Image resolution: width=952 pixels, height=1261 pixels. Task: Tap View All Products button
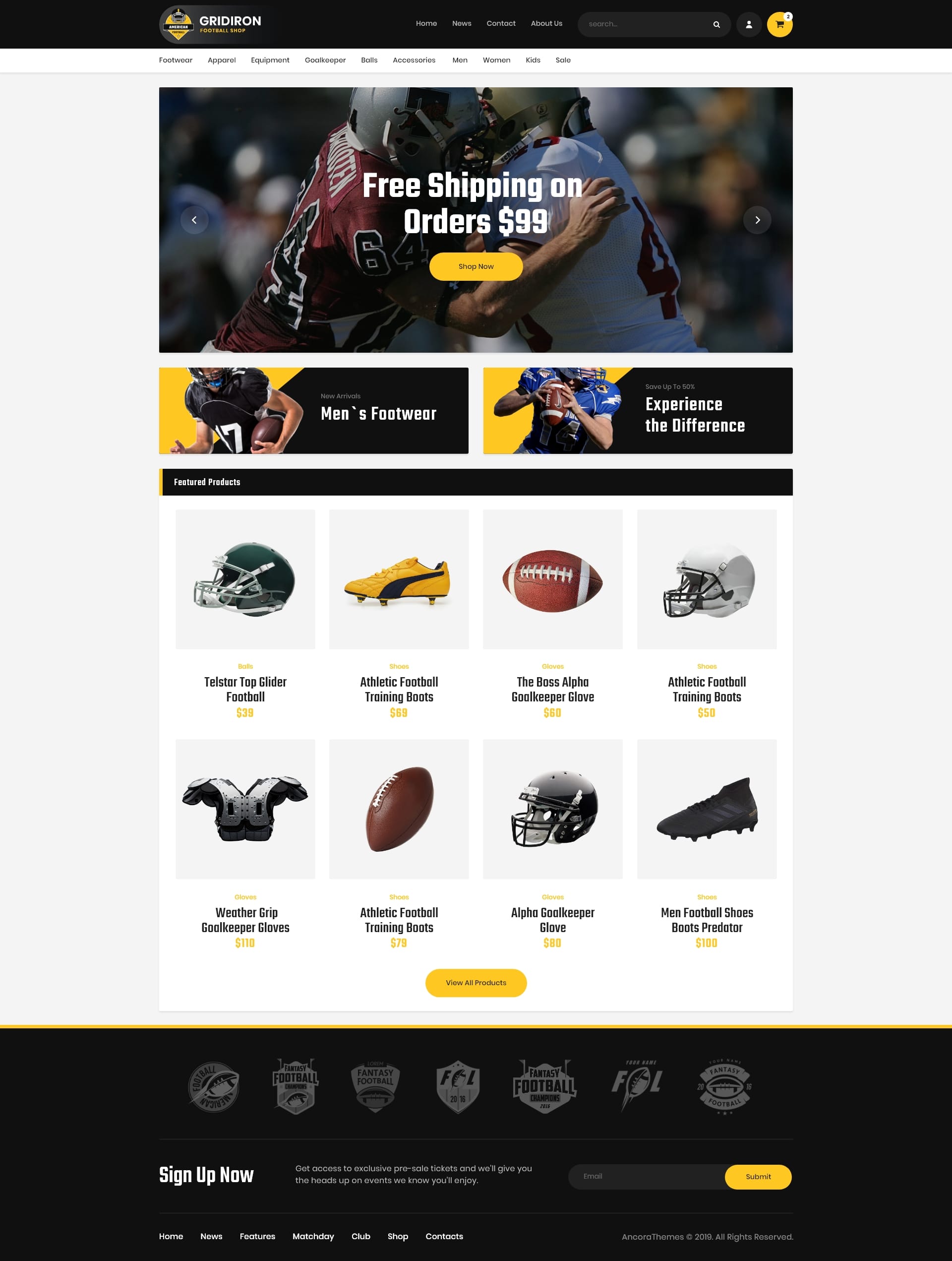[x=476, y=982]
